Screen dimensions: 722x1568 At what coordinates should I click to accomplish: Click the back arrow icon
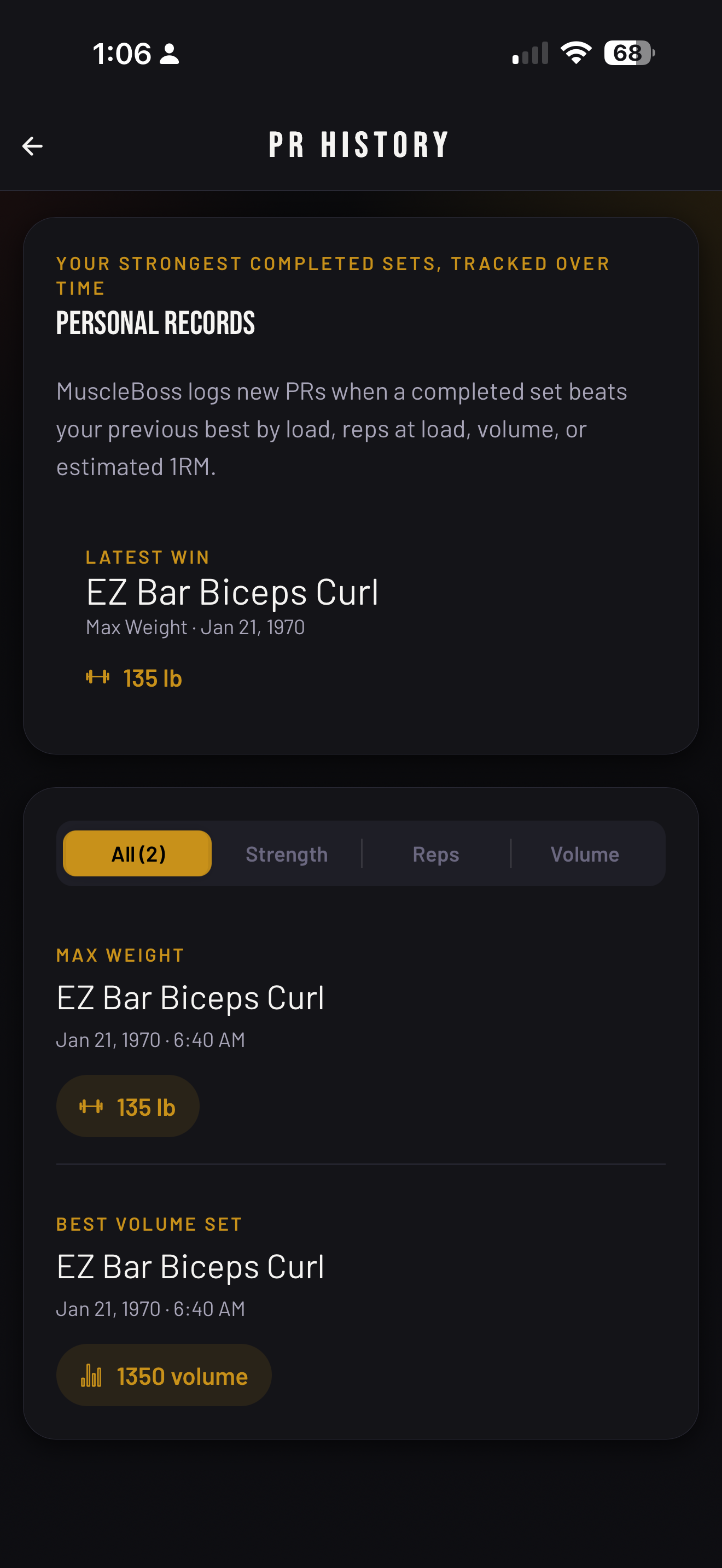[x=33, y=145]
